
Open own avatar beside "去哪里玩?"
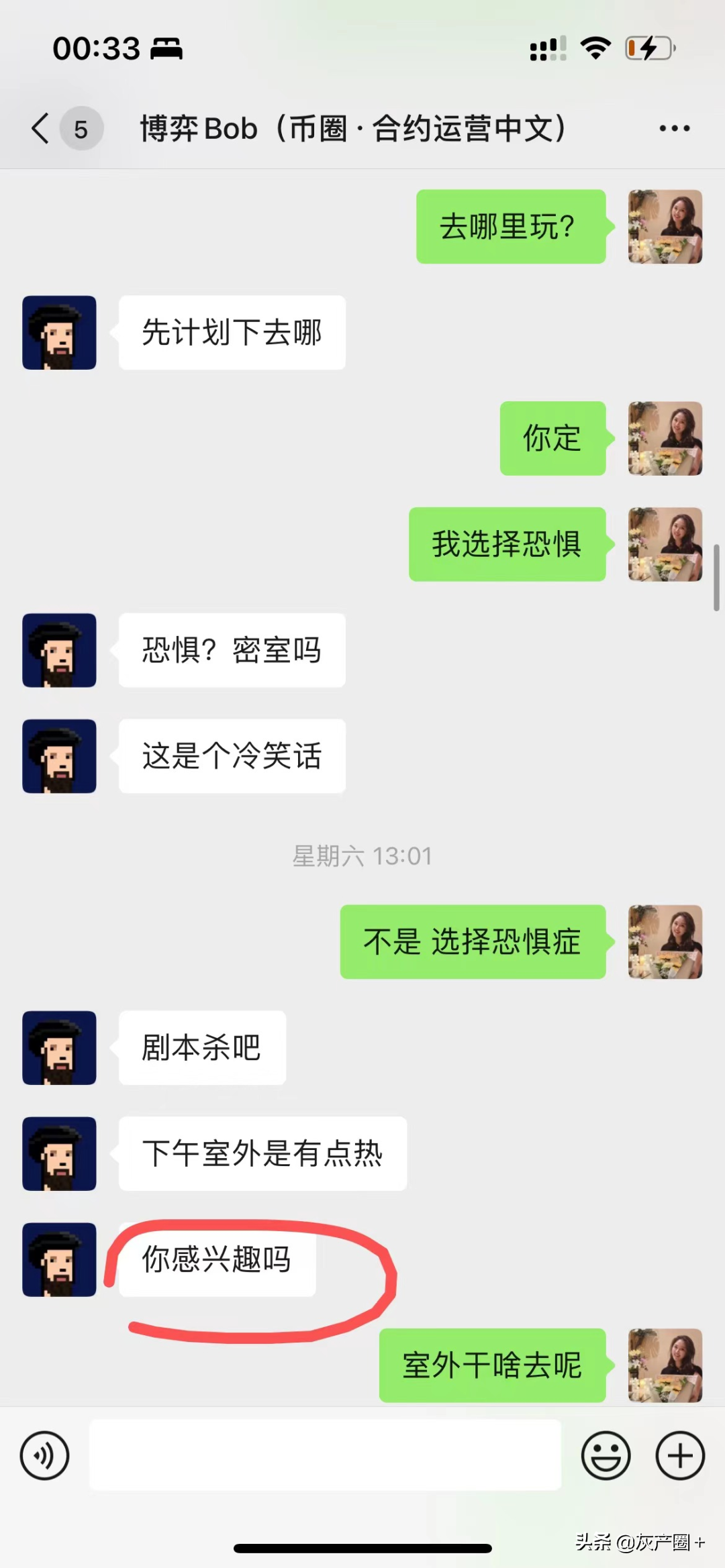665,227
